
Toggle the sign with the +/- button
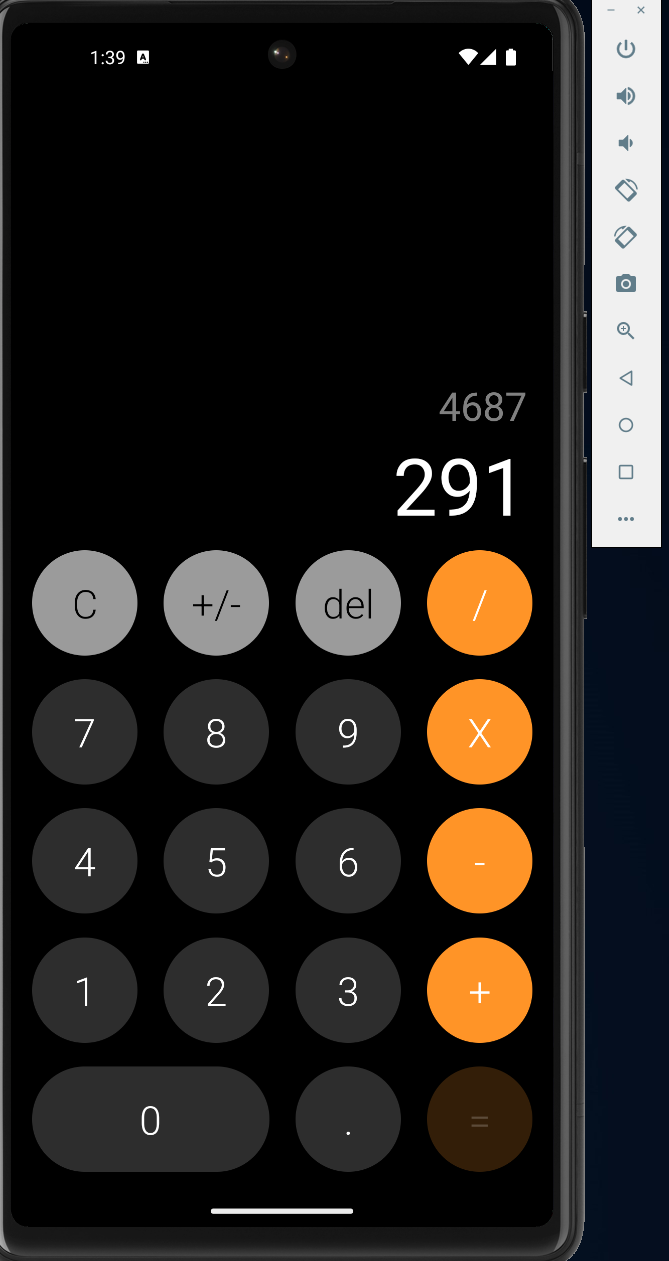[x=216, y=603]
